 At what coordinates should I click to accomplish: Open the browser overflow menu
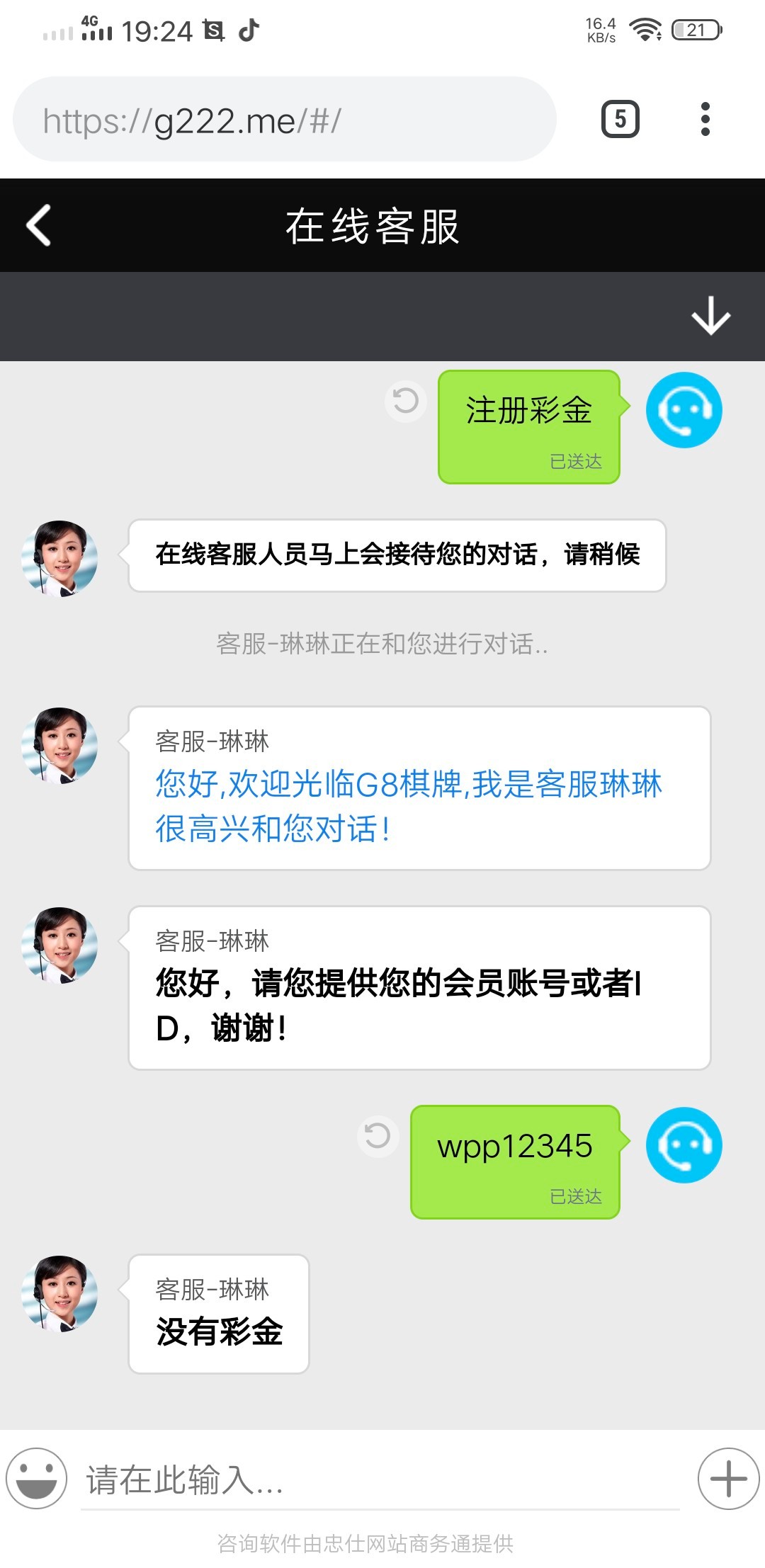(704, 119)
